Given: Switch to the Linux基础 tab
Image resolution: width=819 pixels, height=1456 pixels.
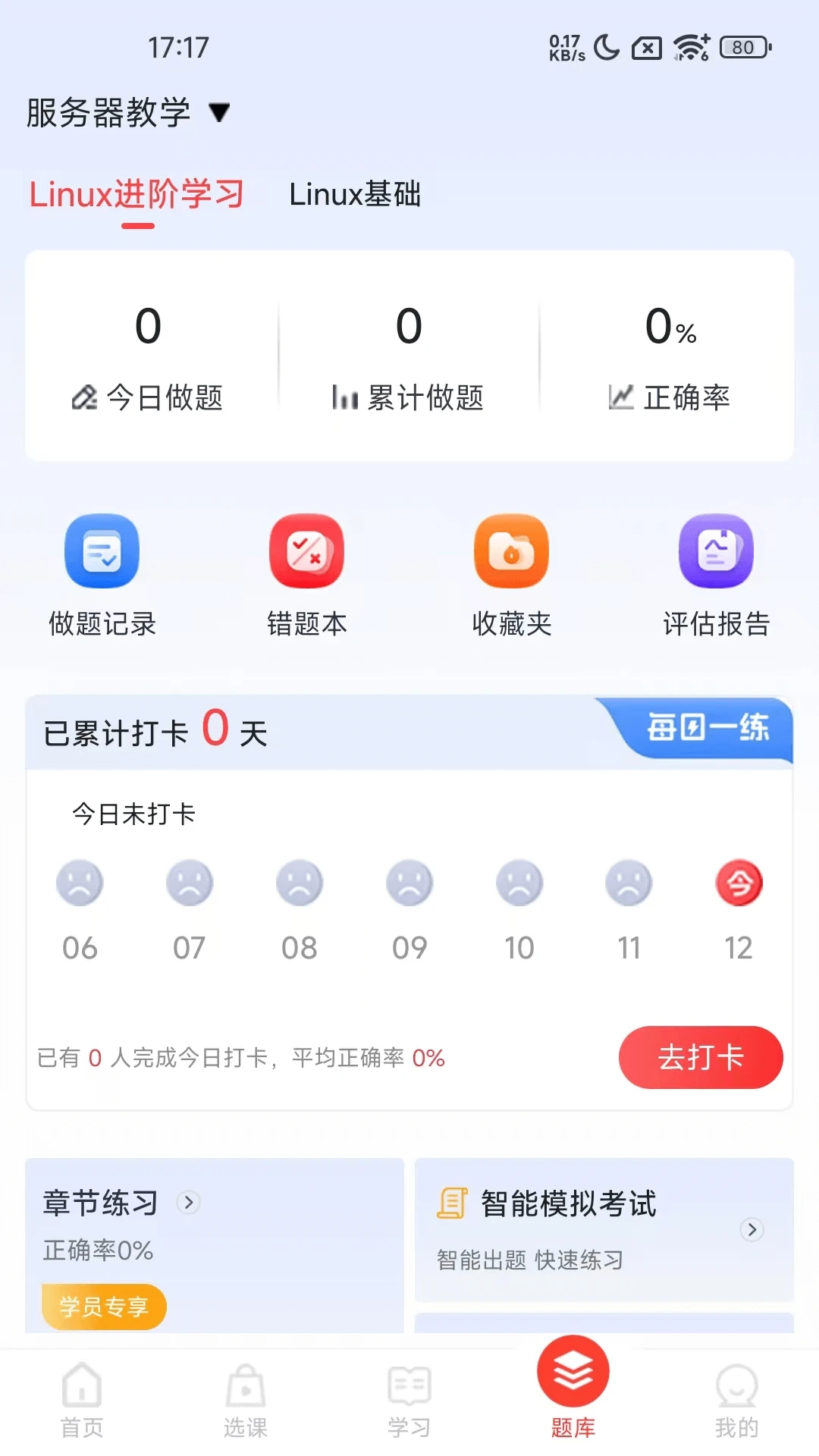Looking at the screenshot, I should (356, 195).
